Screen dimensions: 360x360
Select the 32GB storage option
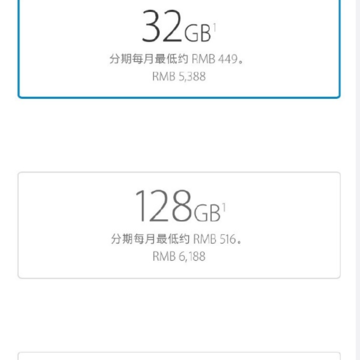pyautogui.click(x=179, y=48)
